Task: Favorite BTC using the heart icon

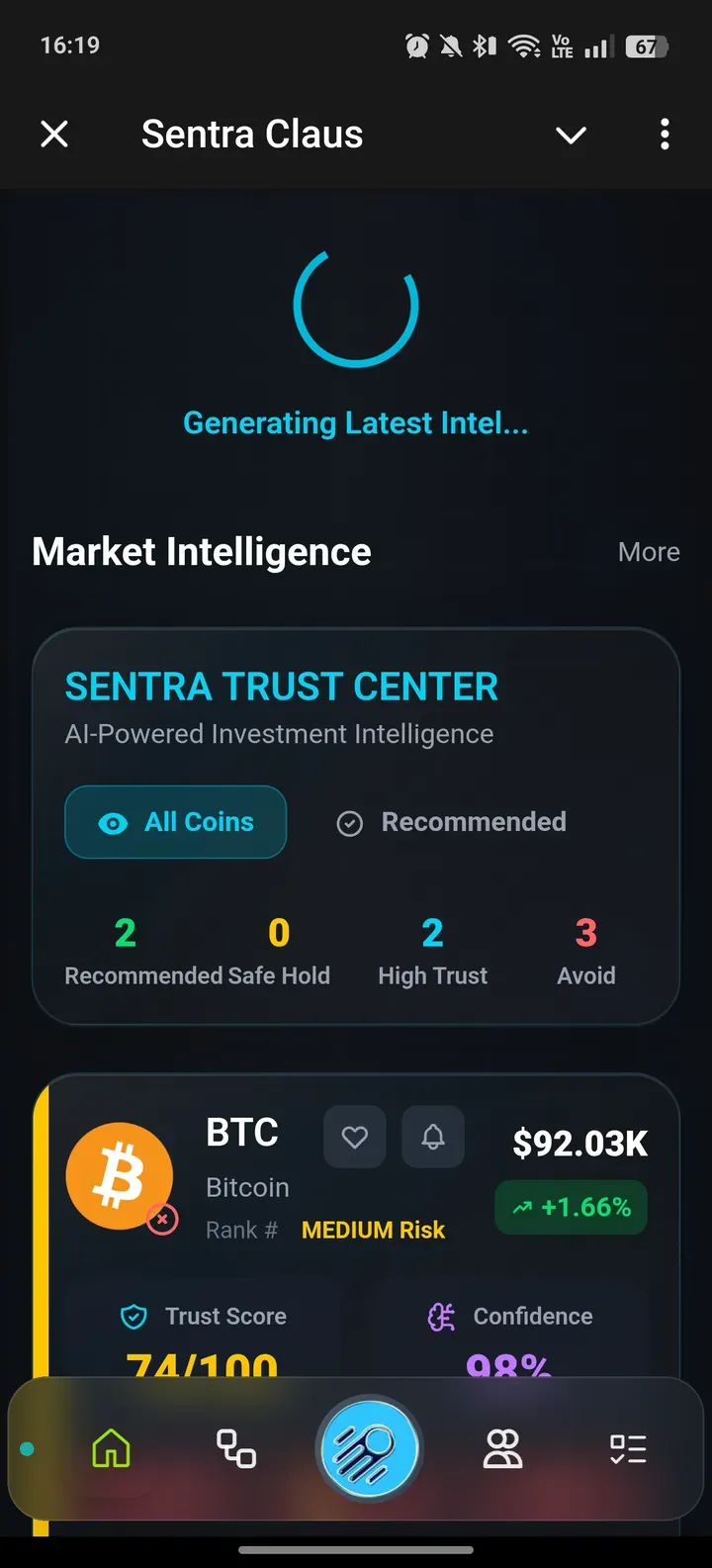Action: (x=354, y=1136)
